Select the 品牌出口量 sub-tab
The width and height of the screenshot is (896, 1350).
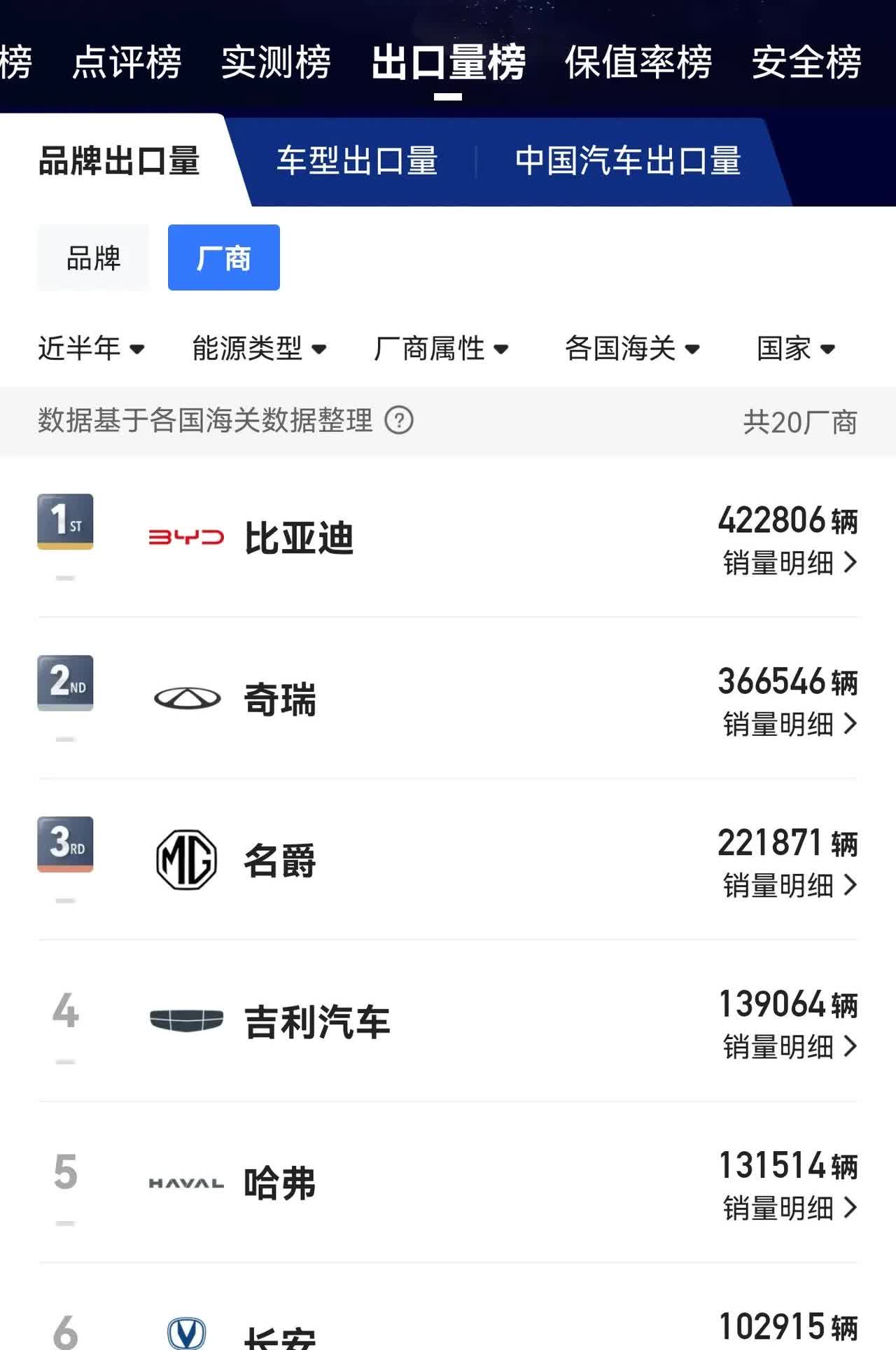(119, 161)
